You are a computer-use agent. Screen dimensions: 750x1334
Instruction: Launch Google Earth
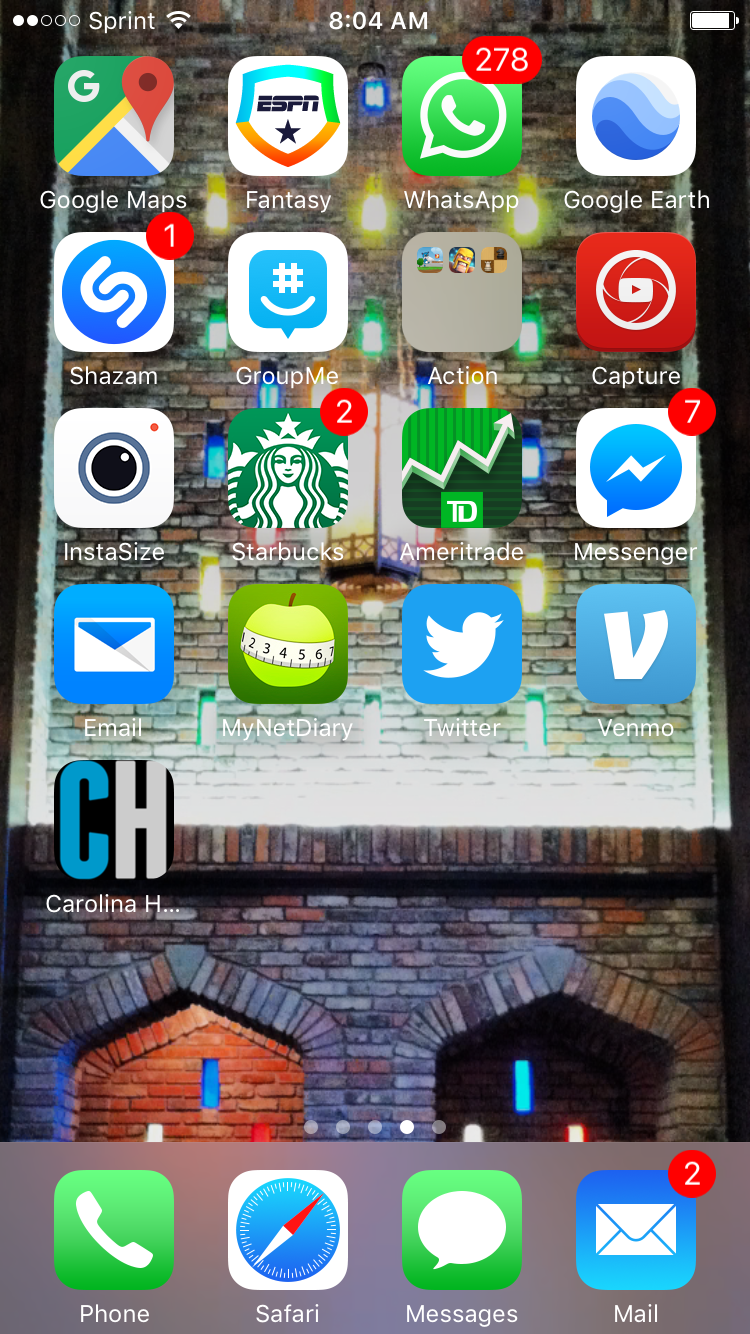[x=636, y=116]
